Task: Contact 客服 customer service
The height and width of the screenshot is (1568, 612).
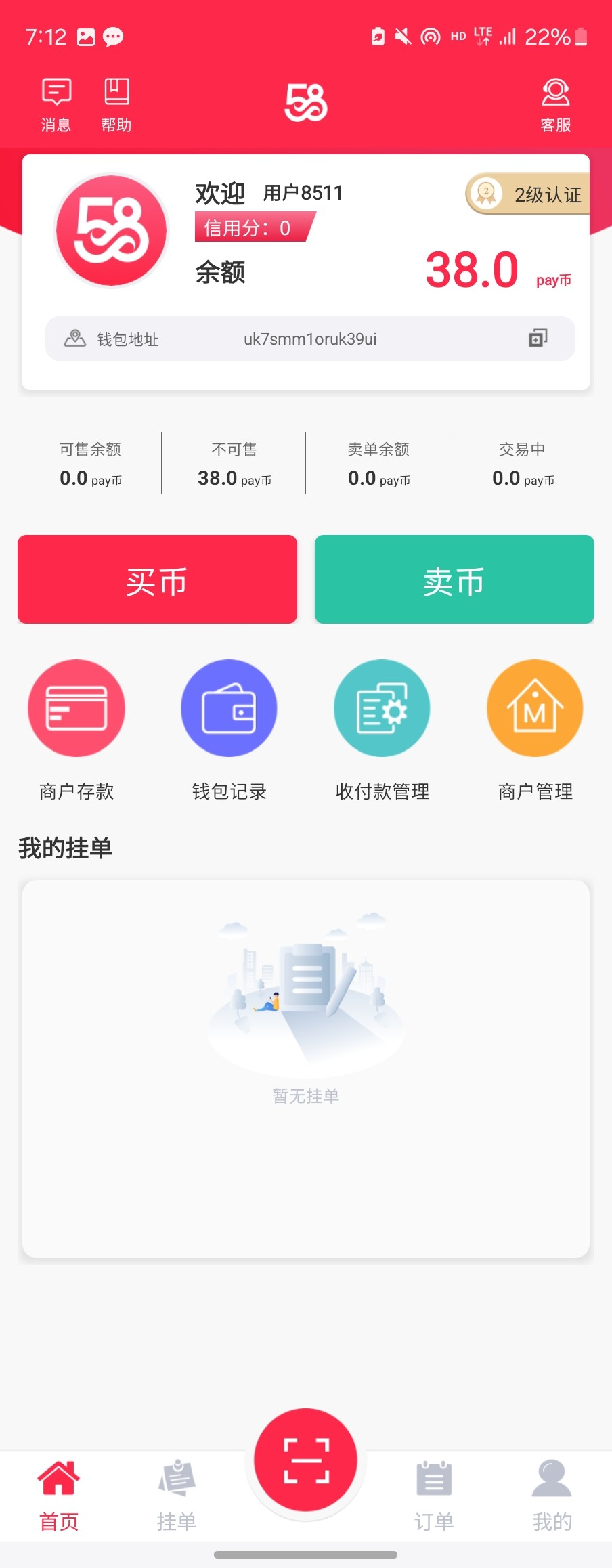Action: pos(555,104)
